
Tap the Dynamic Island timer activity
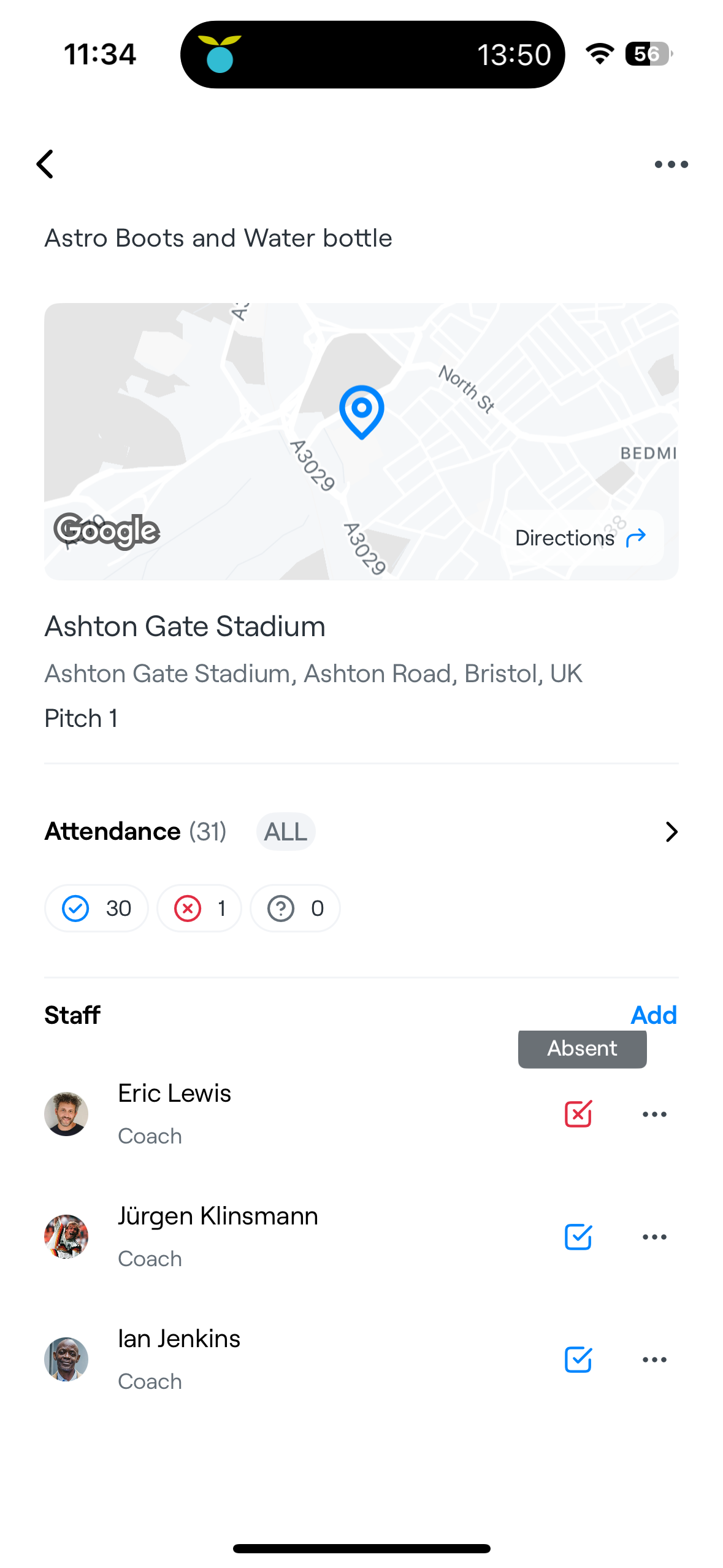(372, 55)
